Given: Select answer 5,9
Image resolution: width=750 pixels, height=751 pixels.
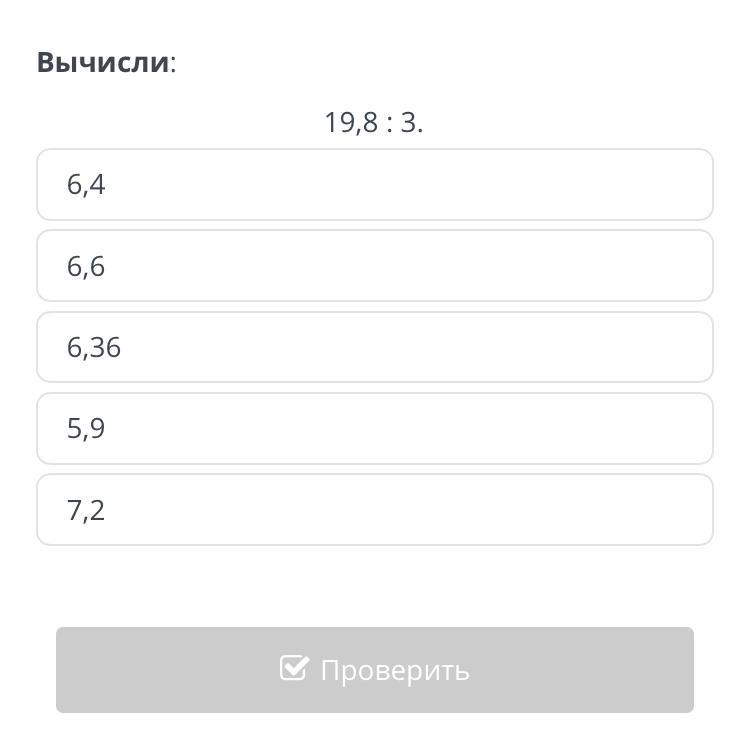Looking at the screenshot, I should pyautogui.click(x=374, y=428).
